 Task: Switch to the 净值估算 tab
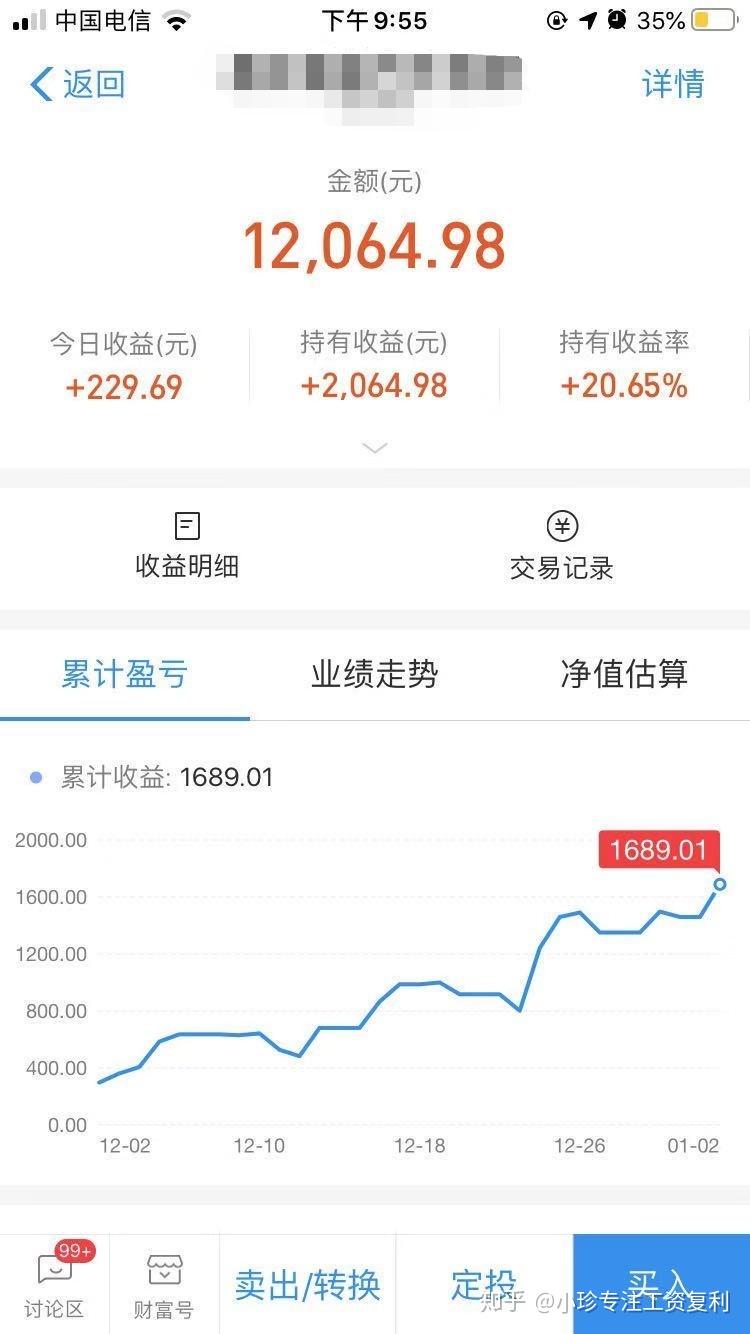625,674
